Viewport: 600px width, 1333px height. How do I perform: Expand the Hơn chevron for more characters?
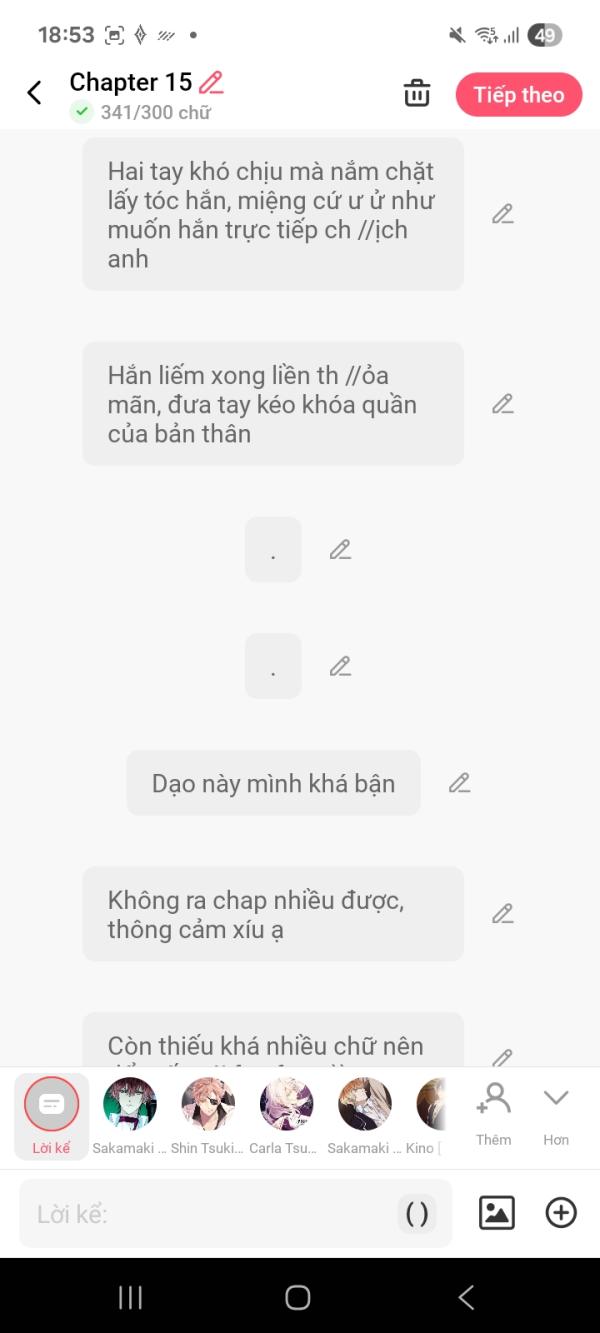tap(556, 1113)
